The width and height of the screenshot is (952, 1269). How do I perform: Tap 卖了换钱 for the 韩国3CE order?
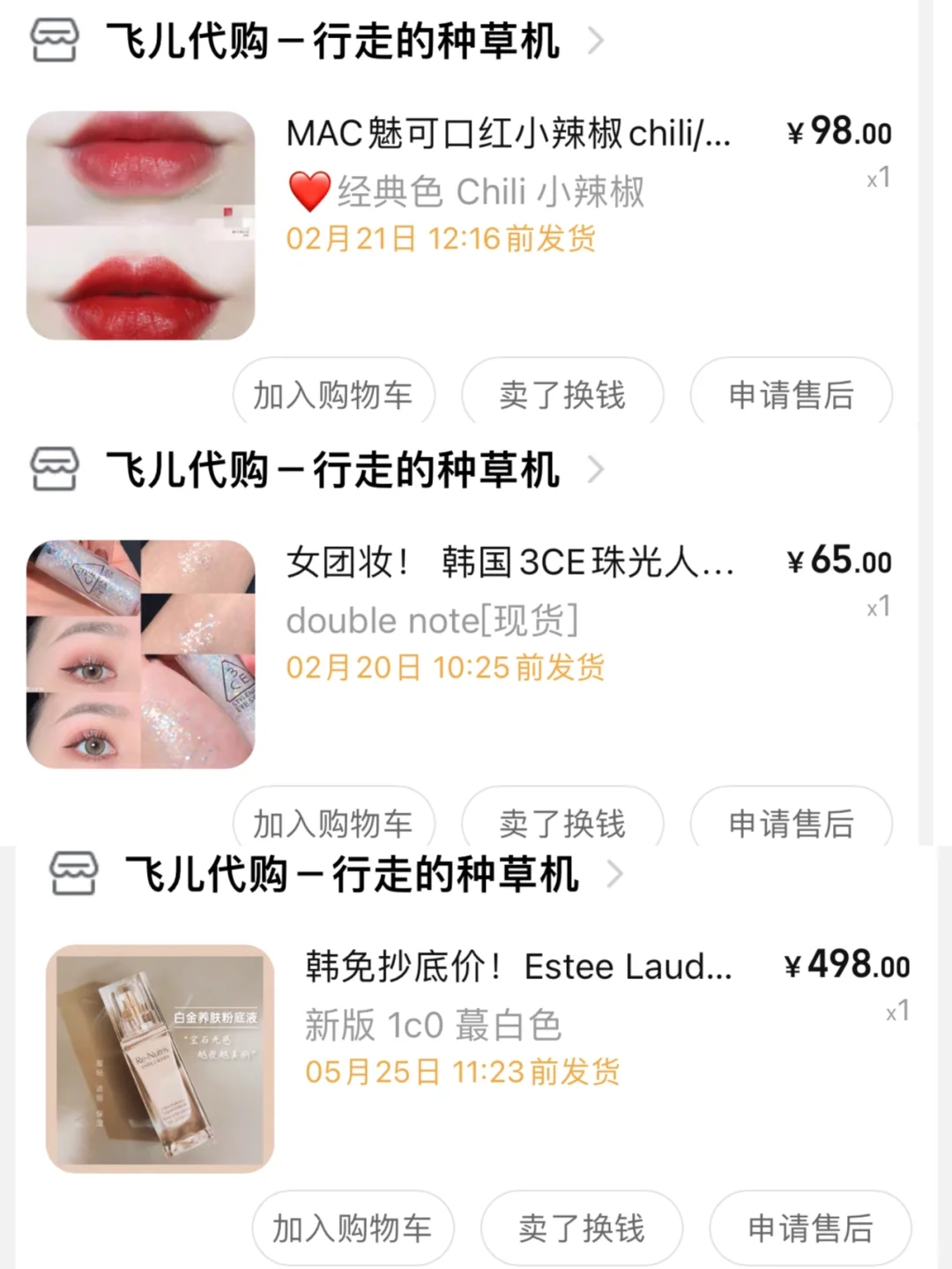[562, 823]
